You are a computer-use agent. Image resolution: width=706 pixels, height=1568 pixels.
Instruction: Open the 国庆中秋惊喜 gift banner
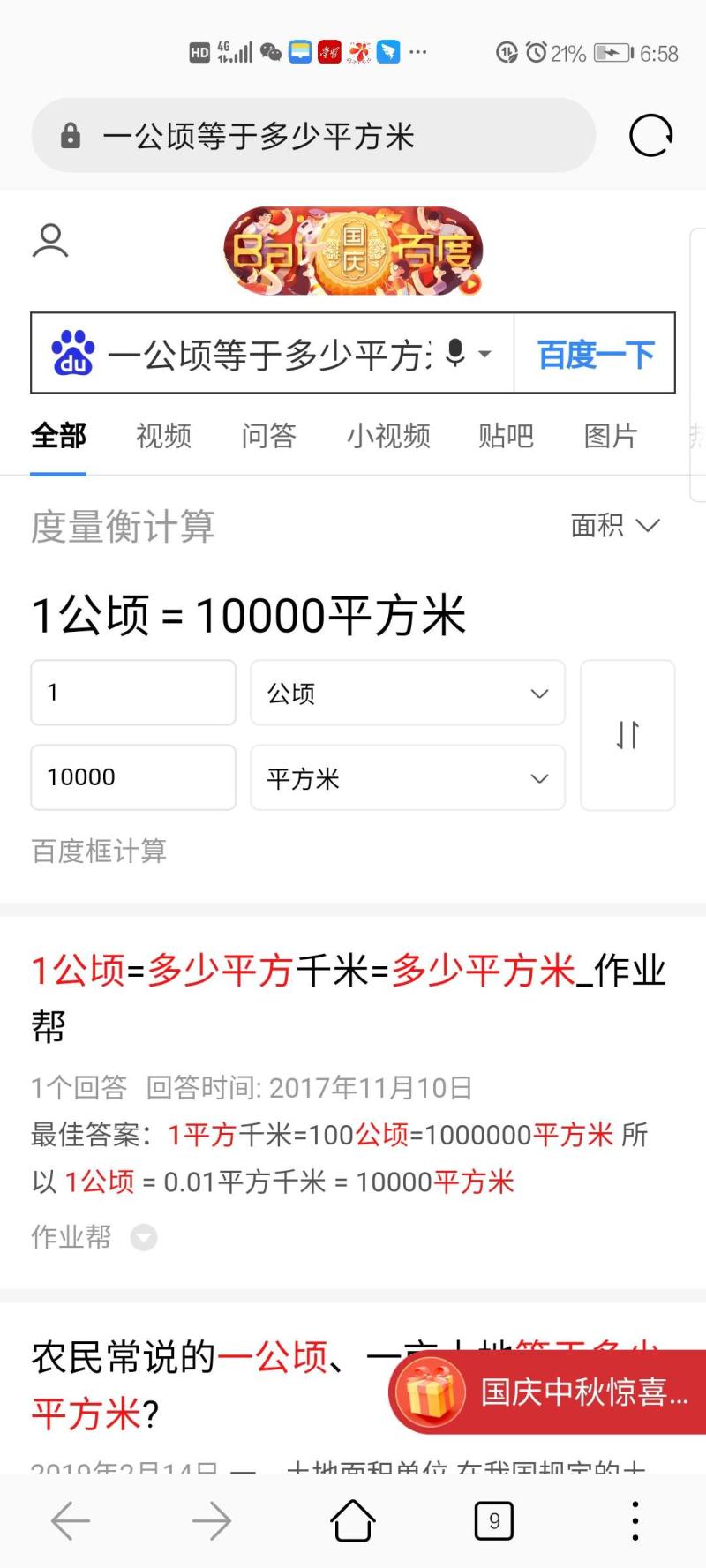(547, 1392)
